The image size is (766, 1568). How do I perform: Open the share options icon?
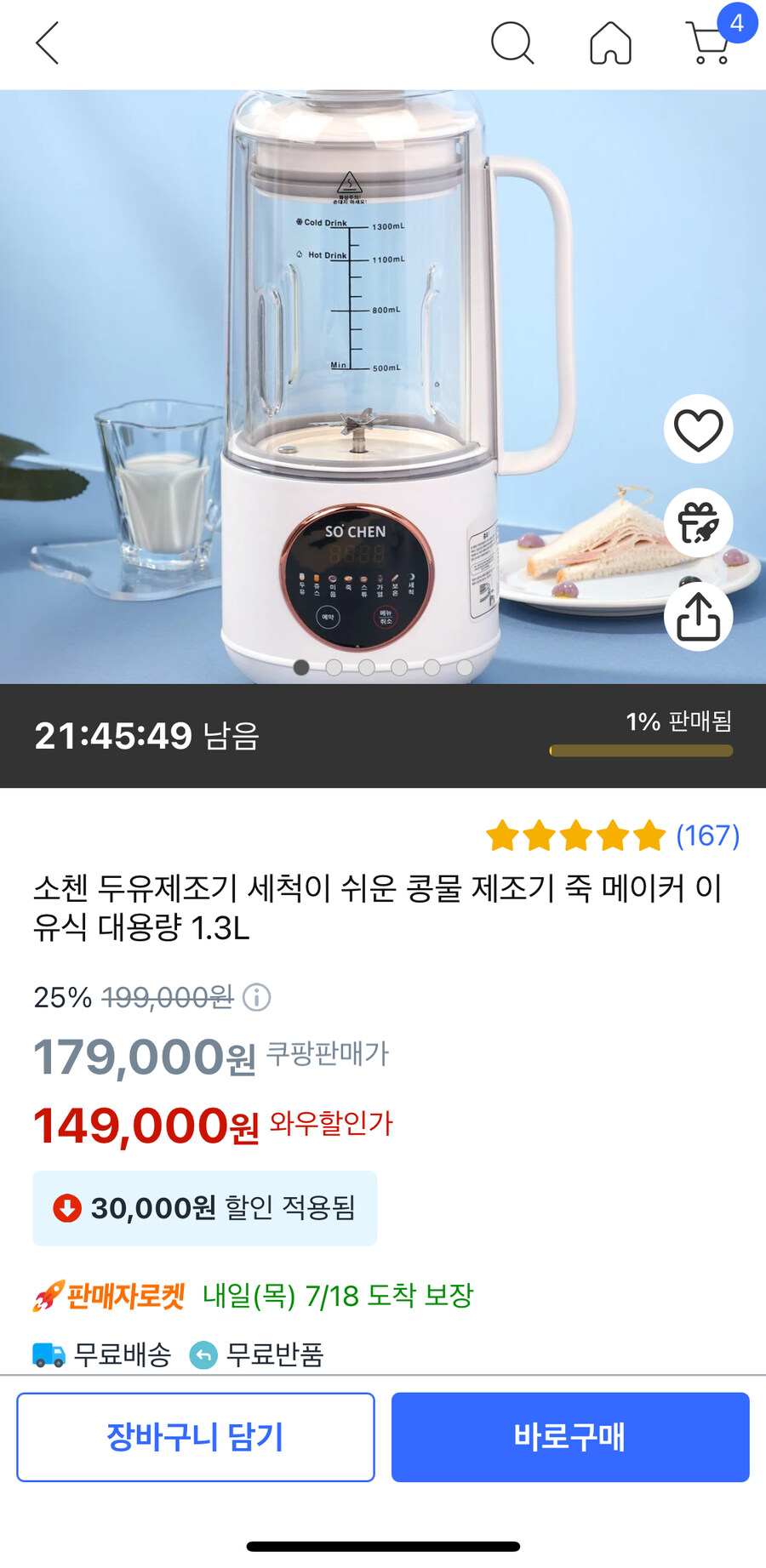[698, 617]
